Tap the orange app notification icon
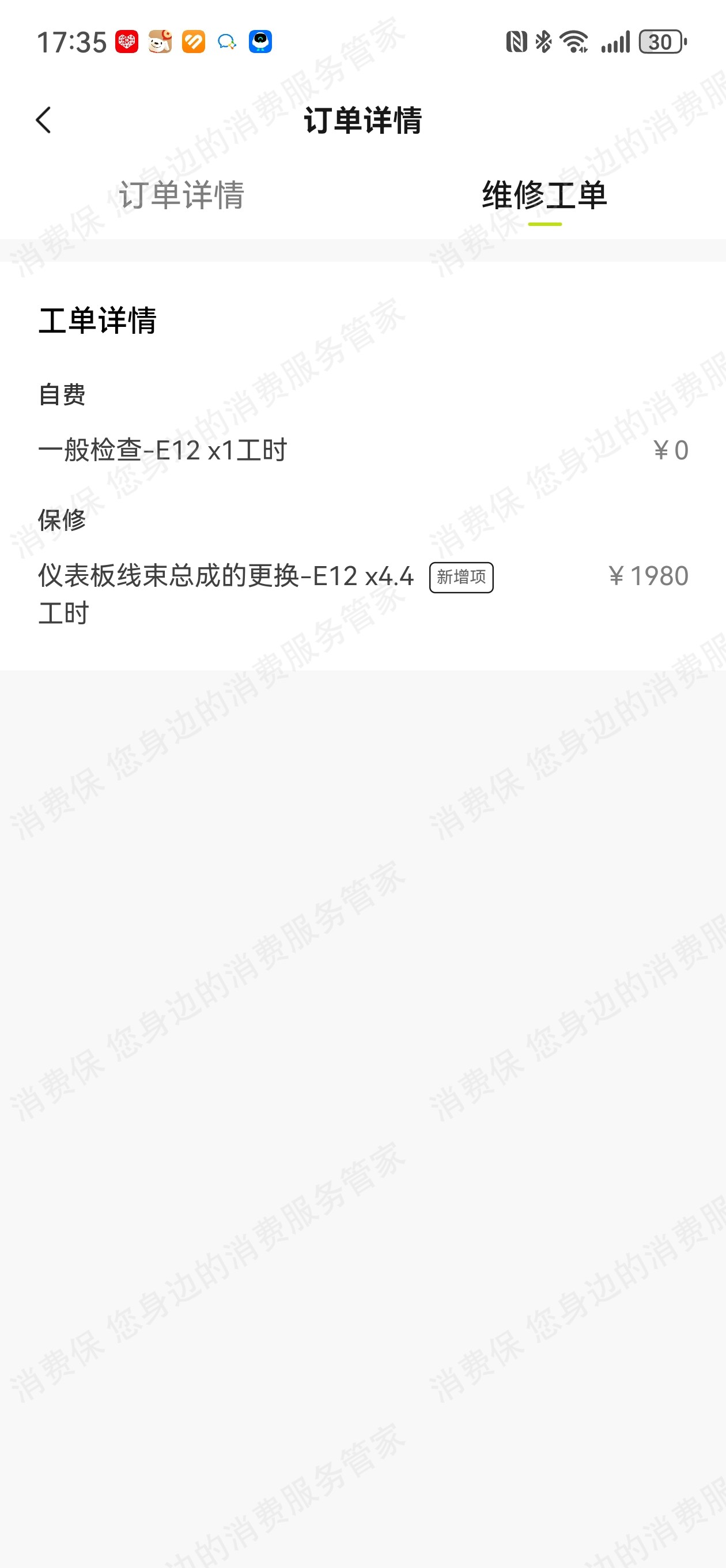Viewport: 726px width, 1568px height. (194, 42)
